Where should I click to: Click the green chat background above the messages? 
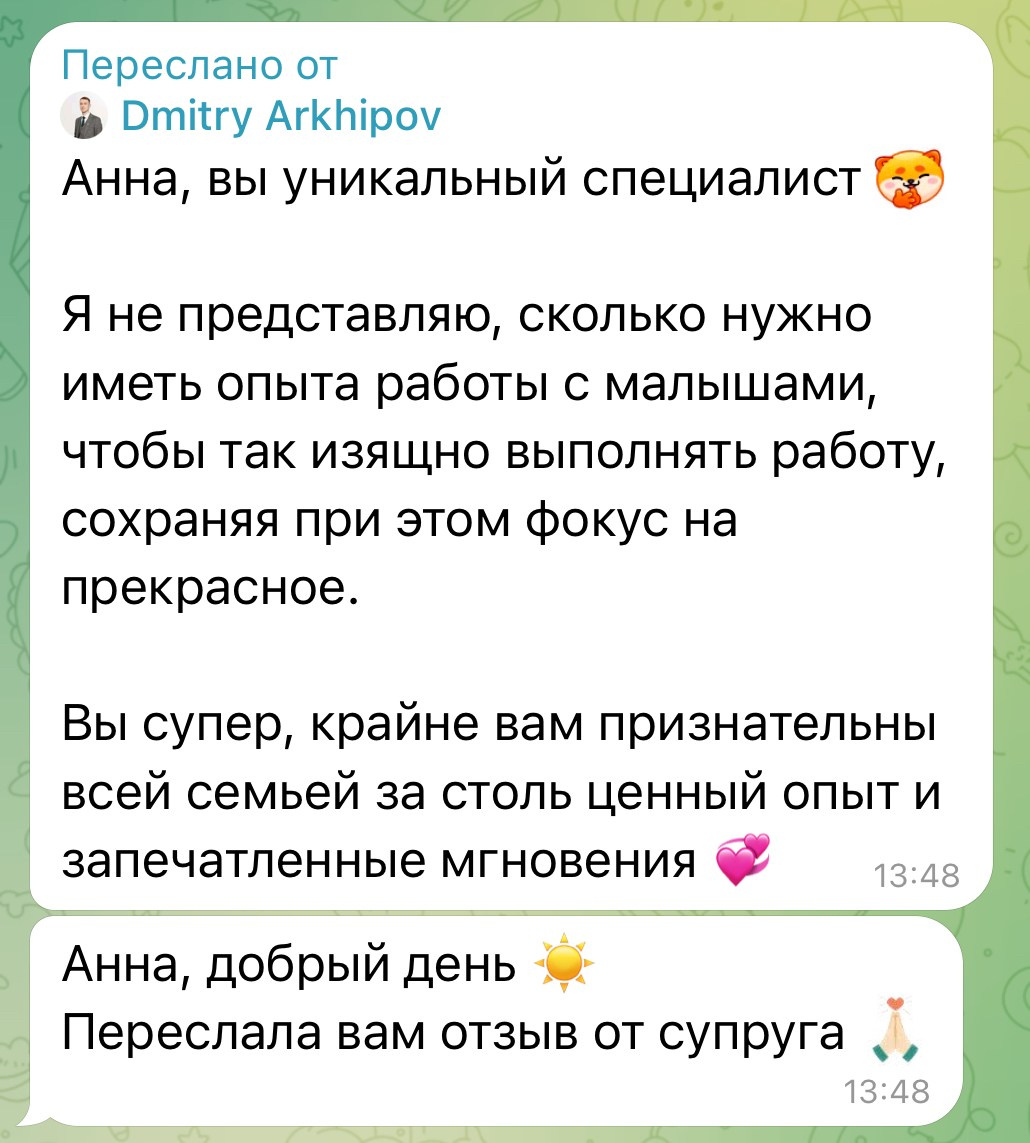coord(515,12)
